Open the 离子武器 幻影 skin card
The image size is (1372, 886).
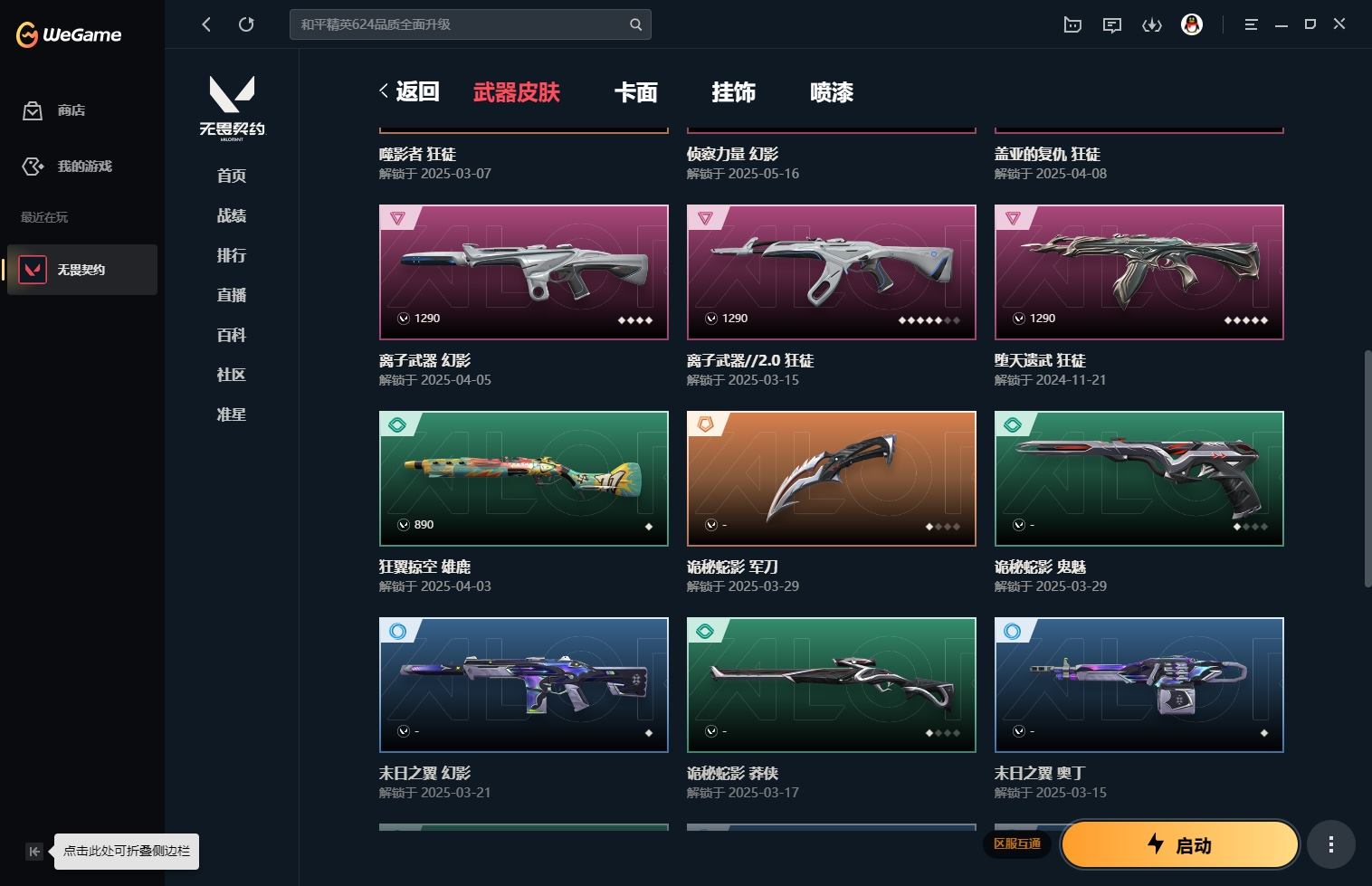pyautogui.click(x=523, y=272)
